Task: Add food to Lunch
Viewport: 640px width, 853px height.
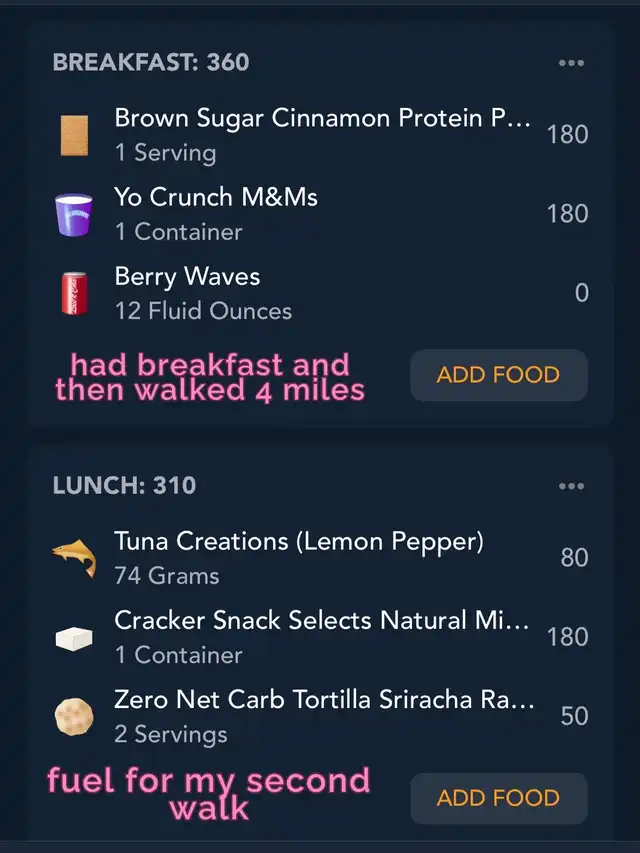Action: click(x=498, y=798)
